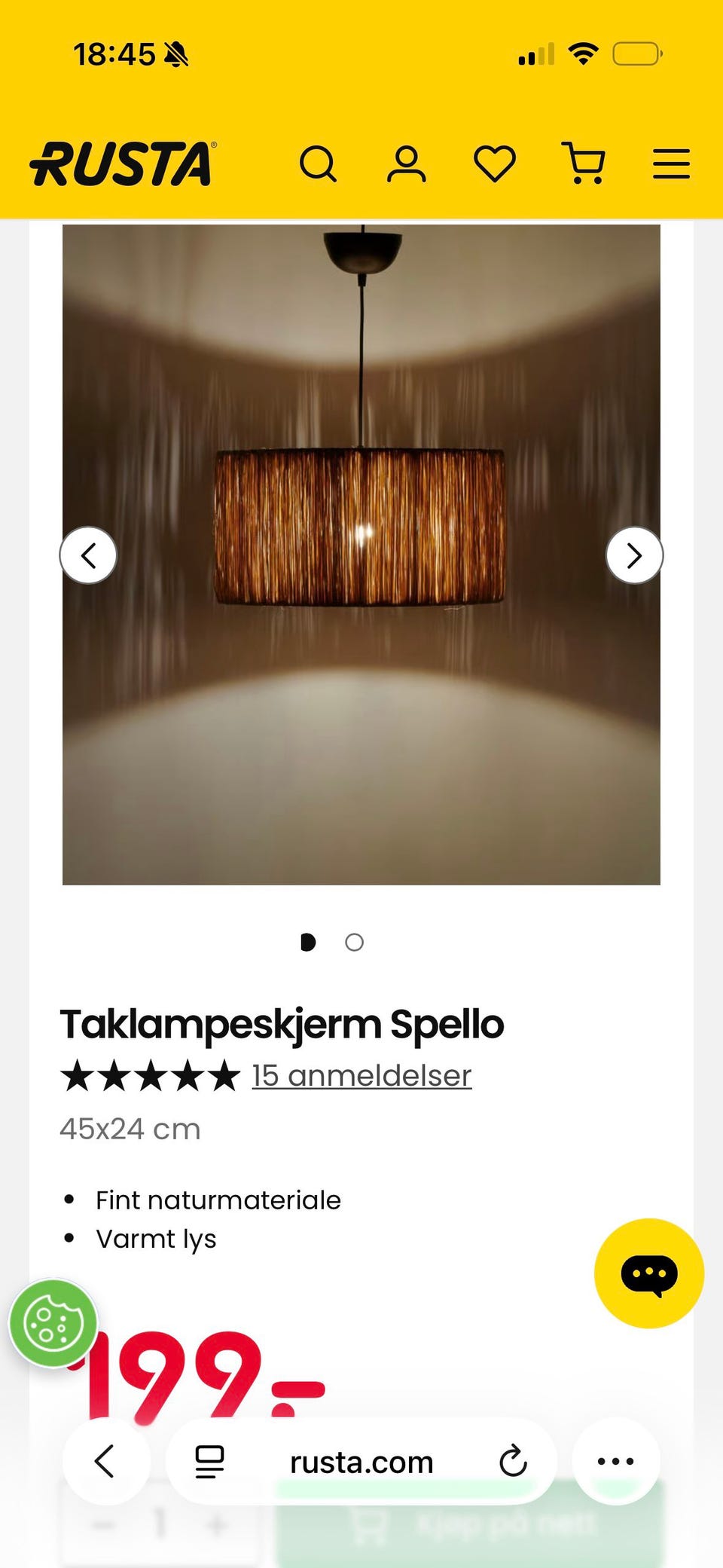The width and height of the screenshot is (723, 1568).
Task: Tap the page reload icon in the address bar
Action: pos(514,1462)
